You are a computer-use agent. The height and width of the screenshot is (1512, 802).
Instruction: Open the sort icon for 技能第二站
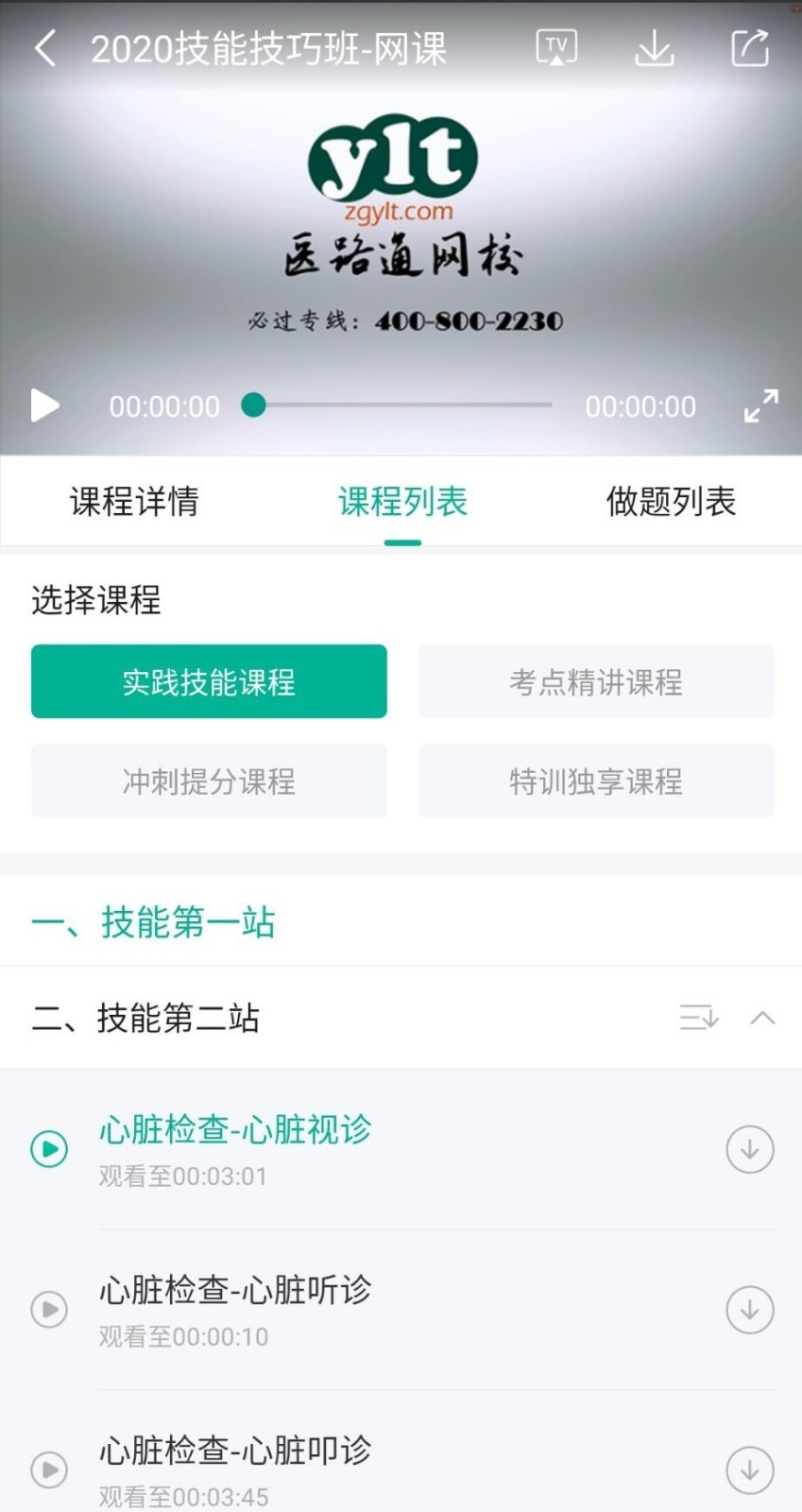click(698, 1018)
